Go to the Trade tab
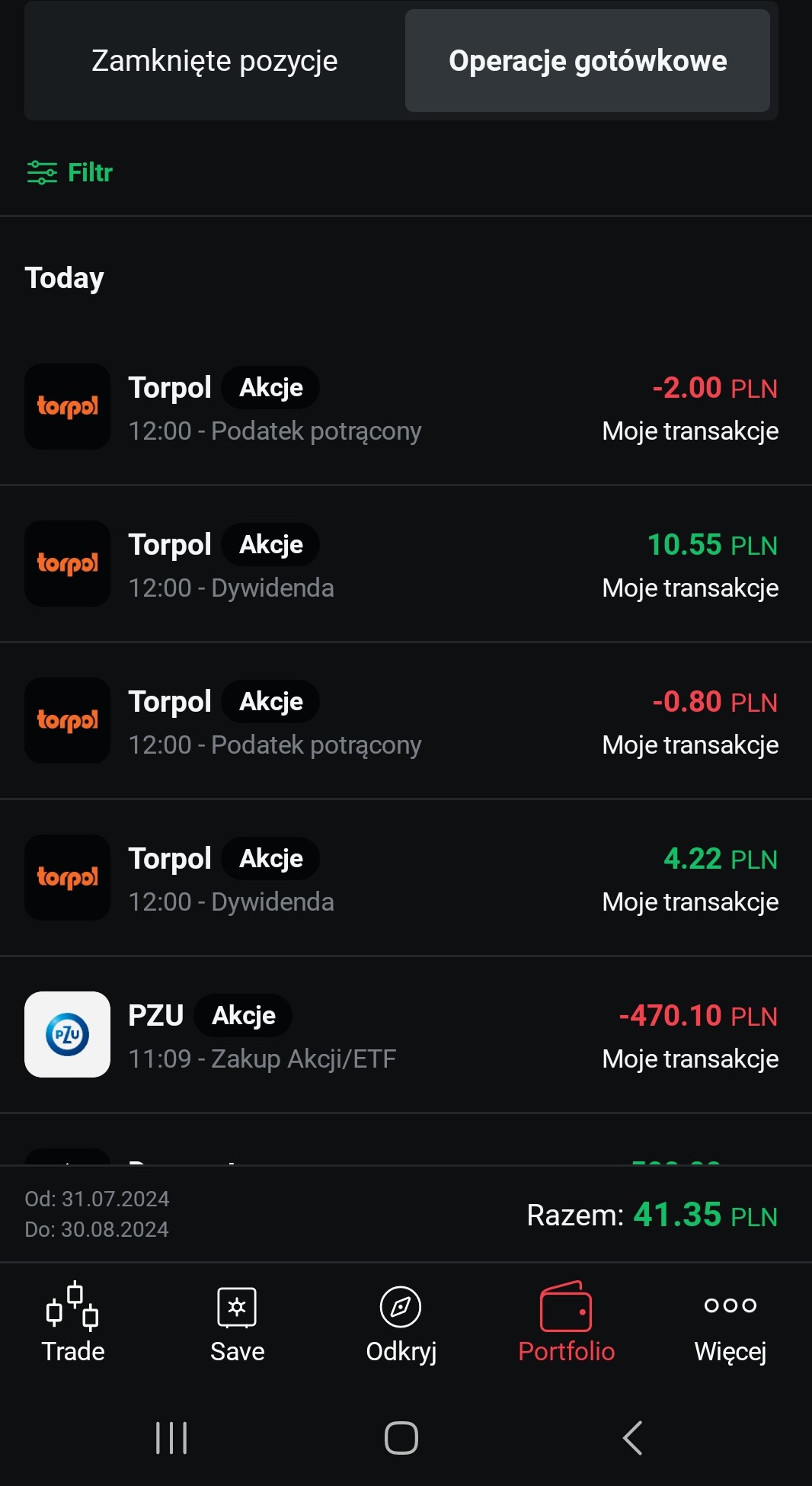The image size is (812, 1486). click(73, 1323)
